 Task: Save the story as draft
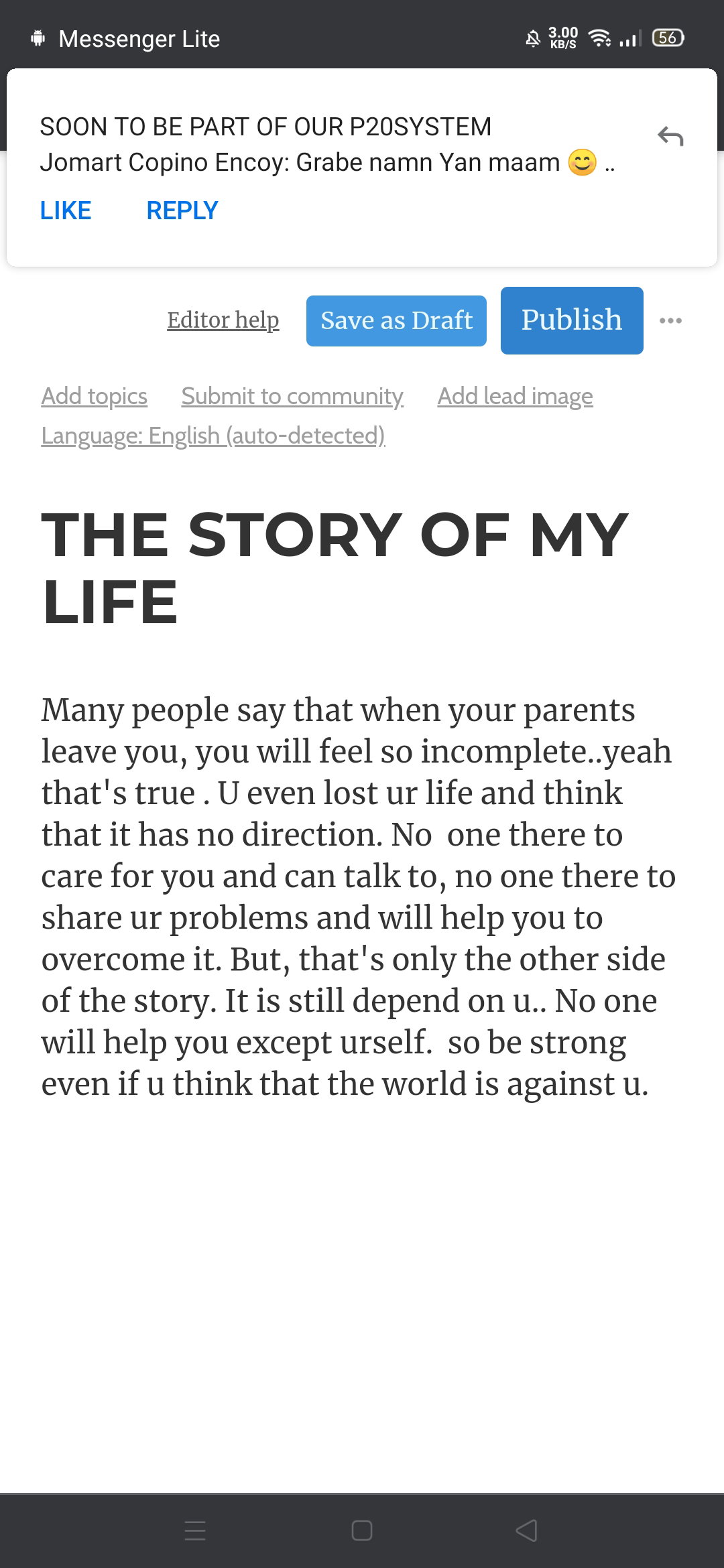coord(396,321)
